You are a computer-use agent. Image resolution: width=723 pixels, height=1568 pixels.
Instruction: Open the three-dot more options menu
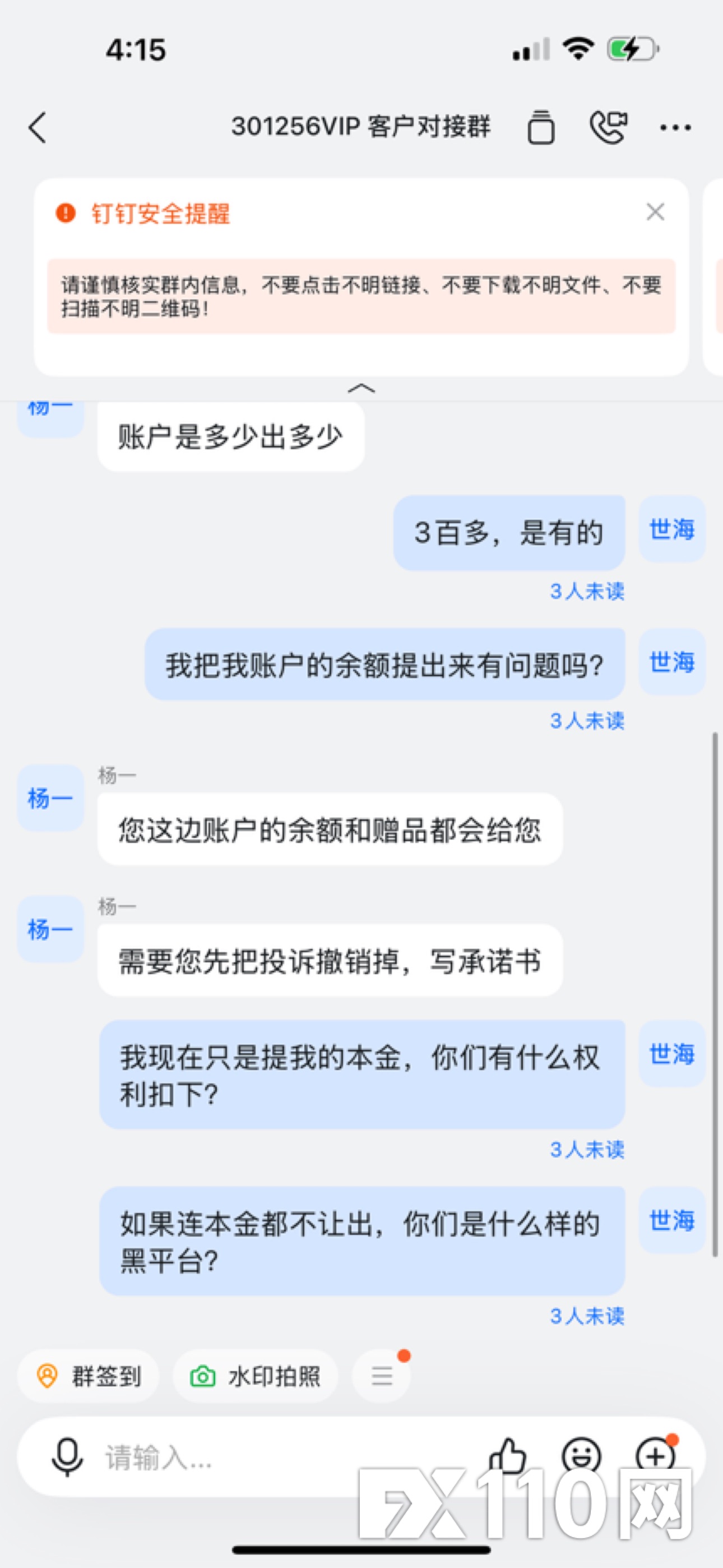pyautogui.click(x=675, y=128)
